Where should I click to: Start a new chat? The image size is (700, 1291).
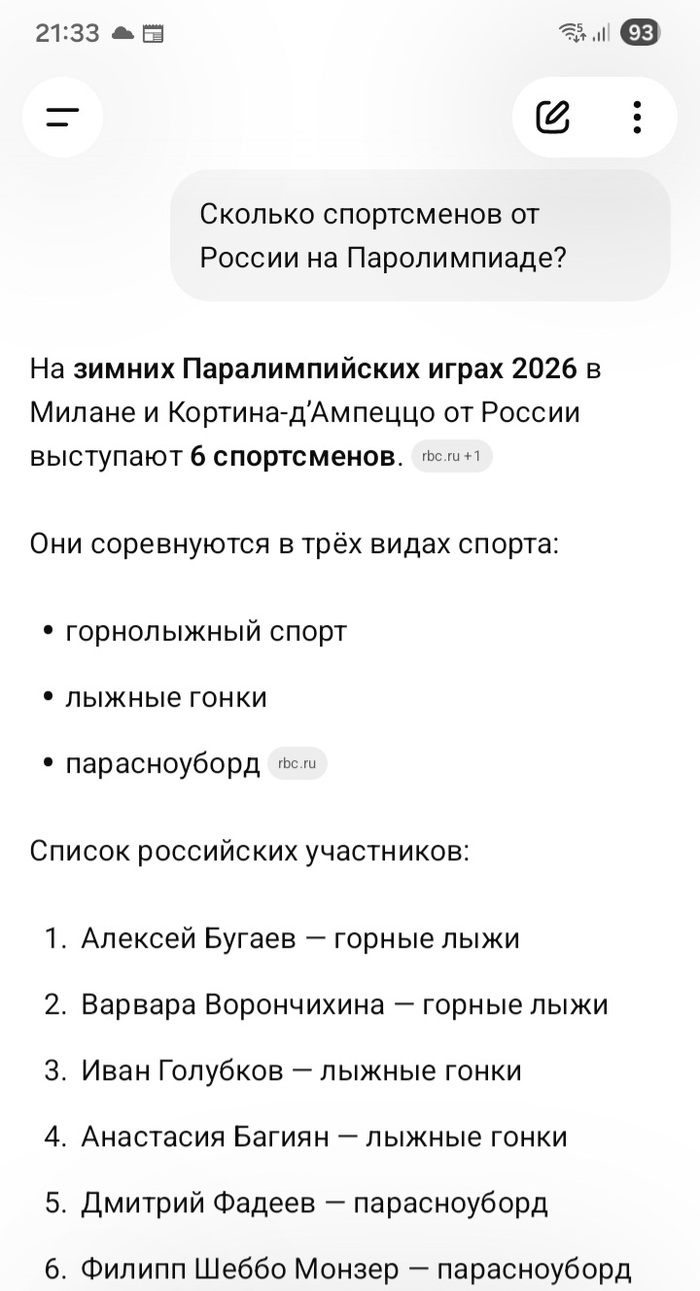(552, 117)
